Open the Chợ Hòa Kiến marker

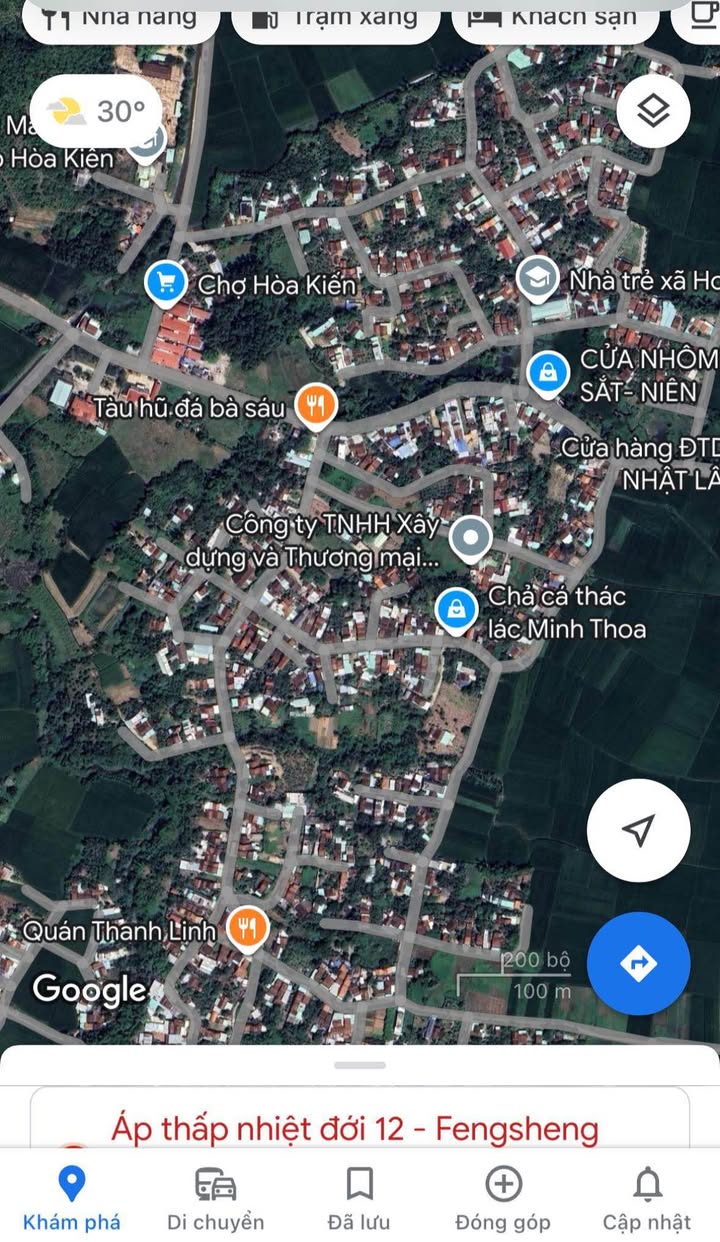[x=165, y=282]
